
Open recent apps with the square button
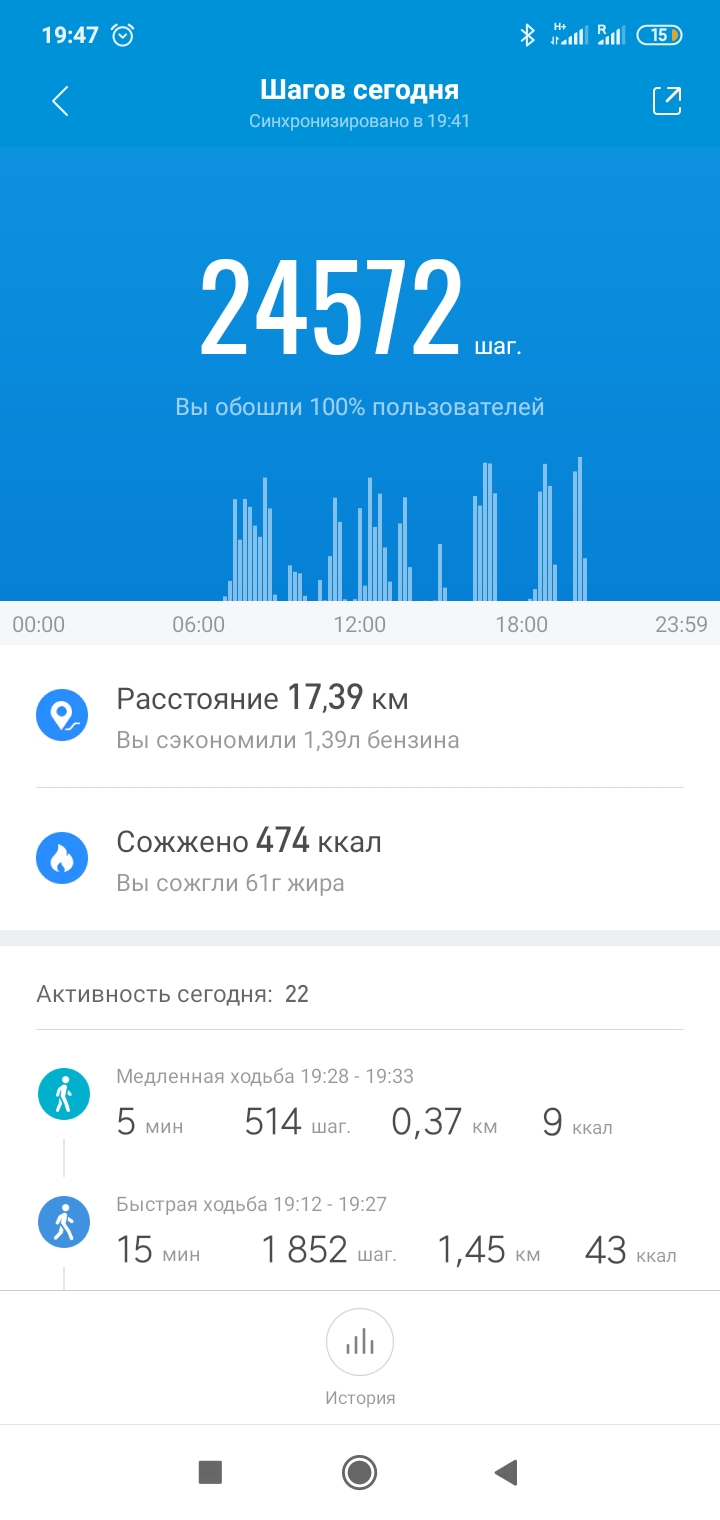pyautogui.click(x=210, y=1472)
